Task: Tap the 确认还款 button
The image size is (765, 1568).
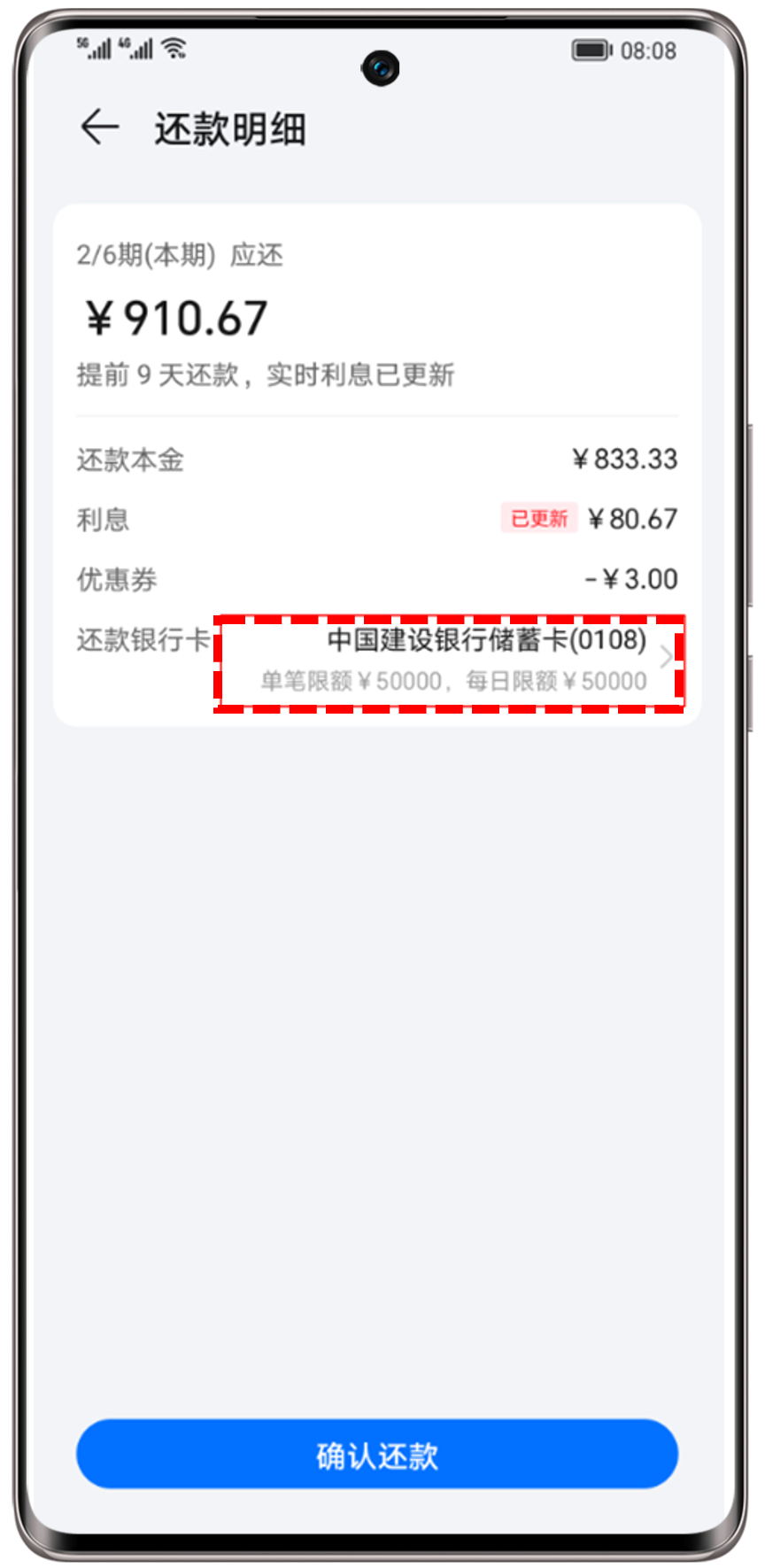Action: 377,1455
